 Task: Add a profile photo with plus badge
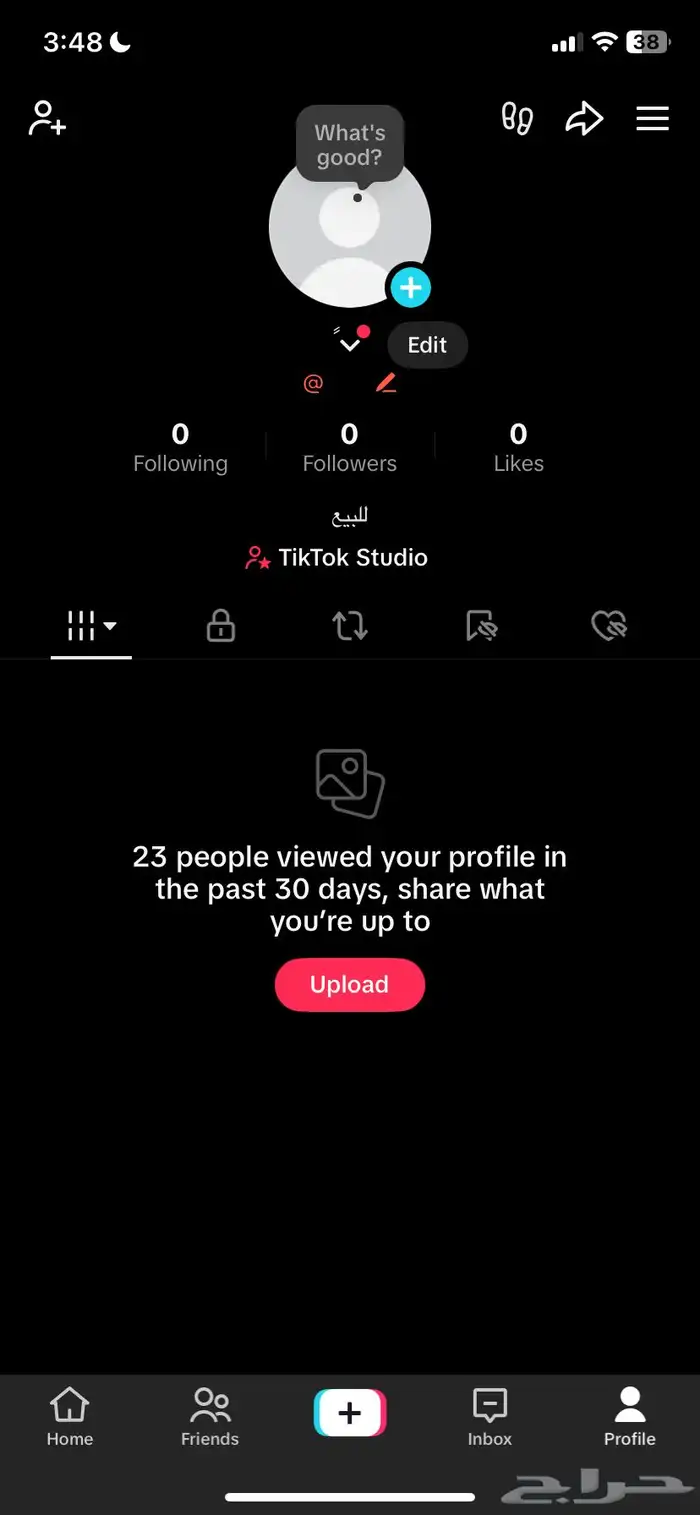pos(410,288)
